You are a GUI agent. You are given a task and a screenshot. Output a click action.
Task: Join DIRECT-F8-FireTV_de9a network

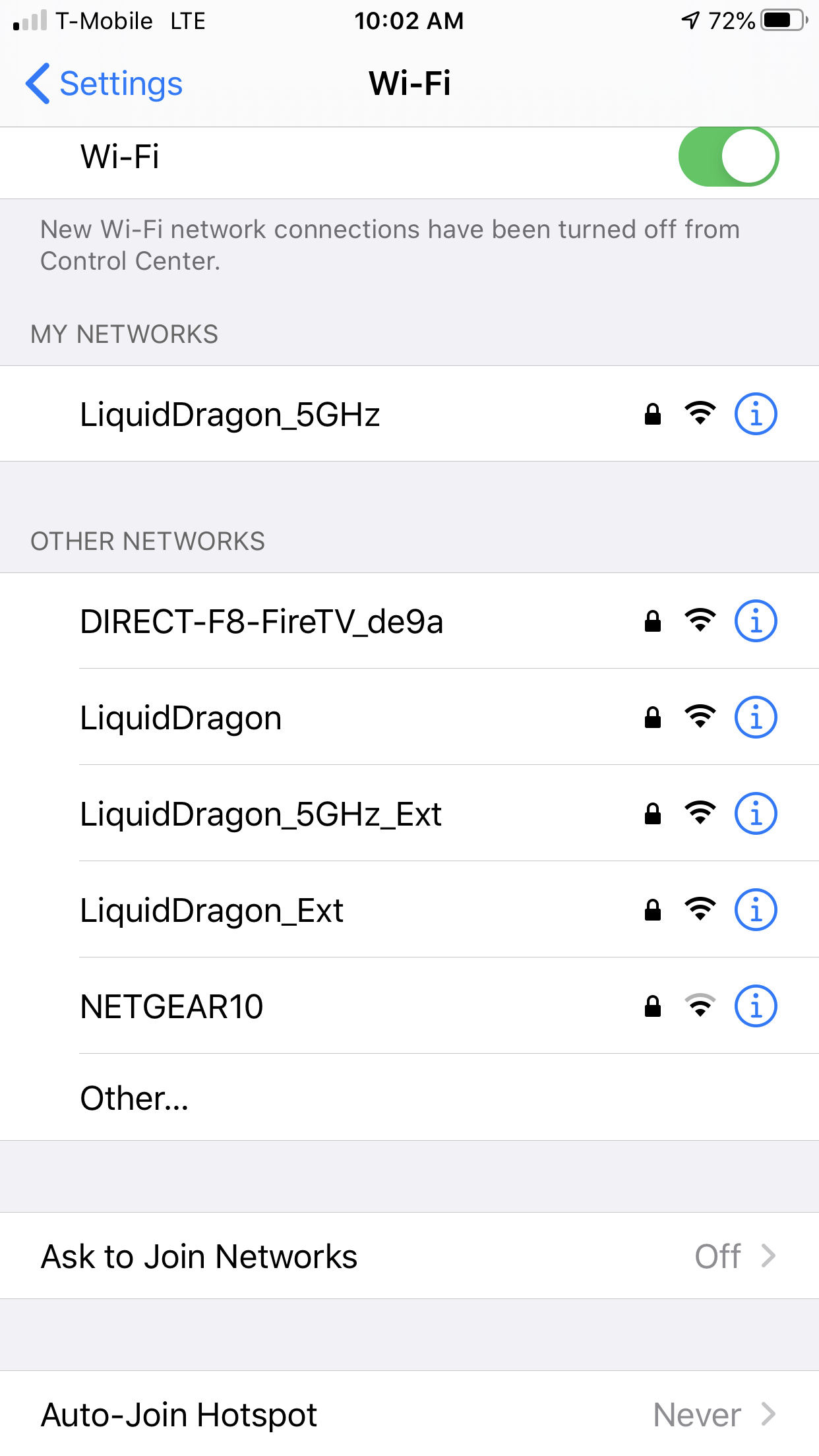click(262, 622)
